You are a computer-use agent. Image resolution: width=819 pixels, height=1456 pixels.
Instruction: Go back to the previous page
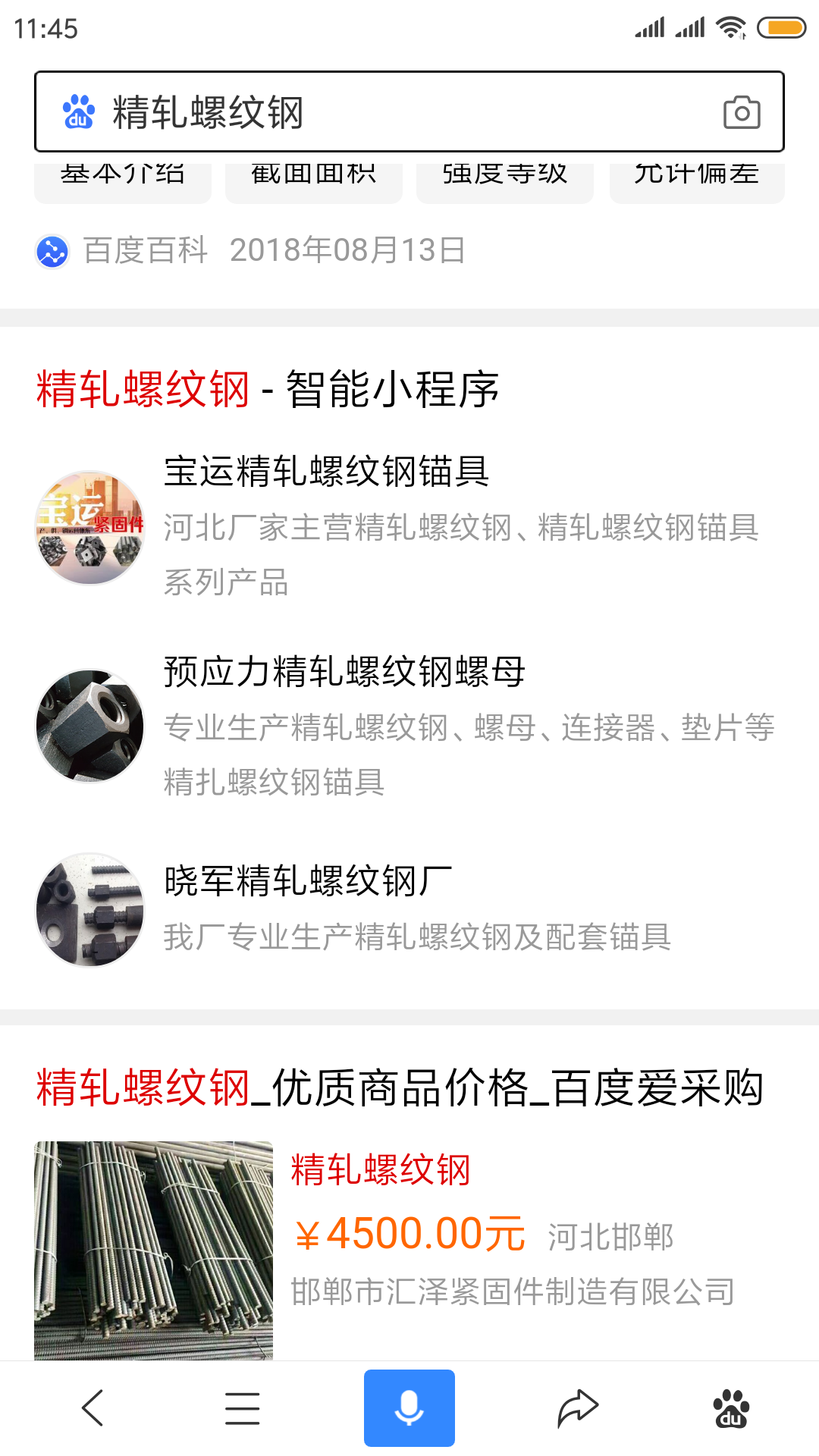coord(93,1408)
